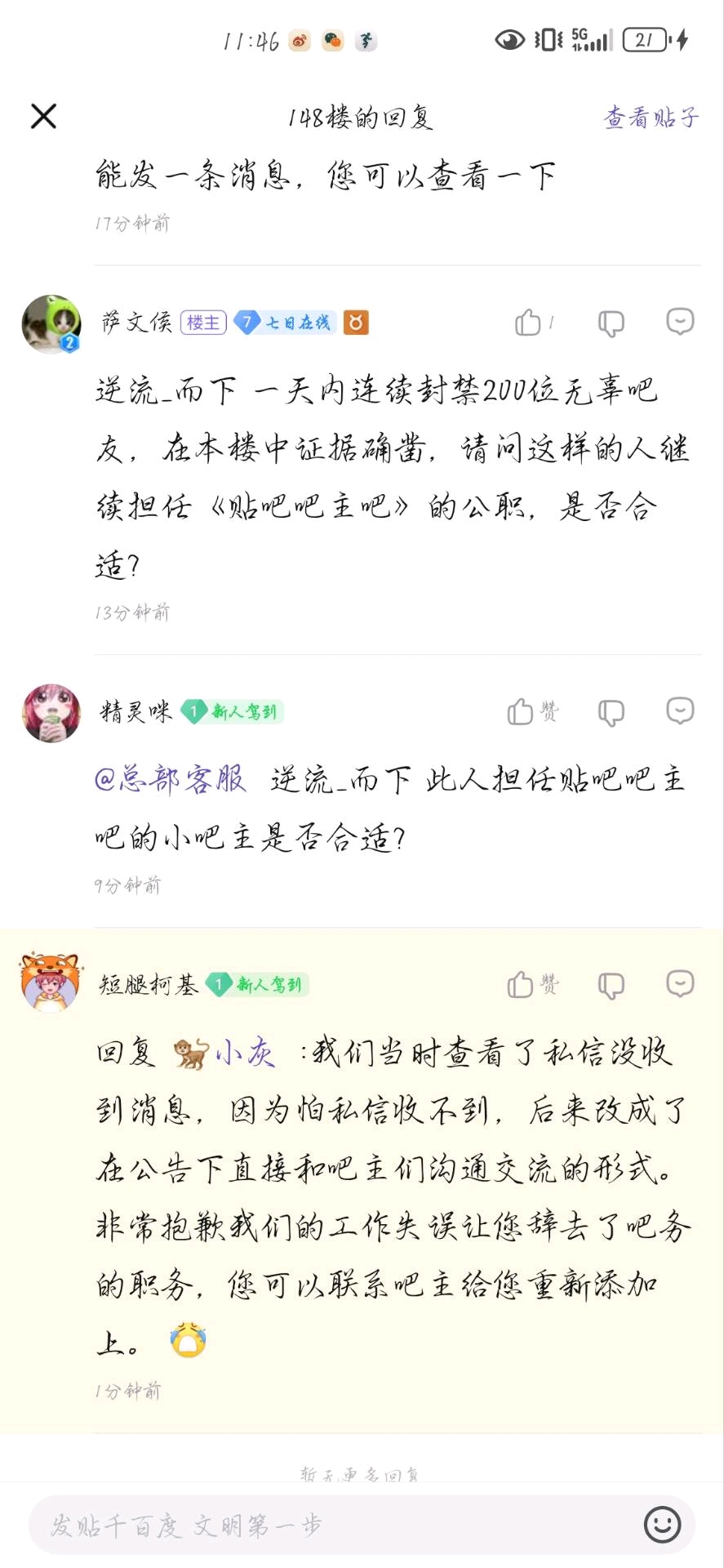Dislike 短腿柯基's reply
This screenshot has width=724, height=1568.
click(611, 986)
